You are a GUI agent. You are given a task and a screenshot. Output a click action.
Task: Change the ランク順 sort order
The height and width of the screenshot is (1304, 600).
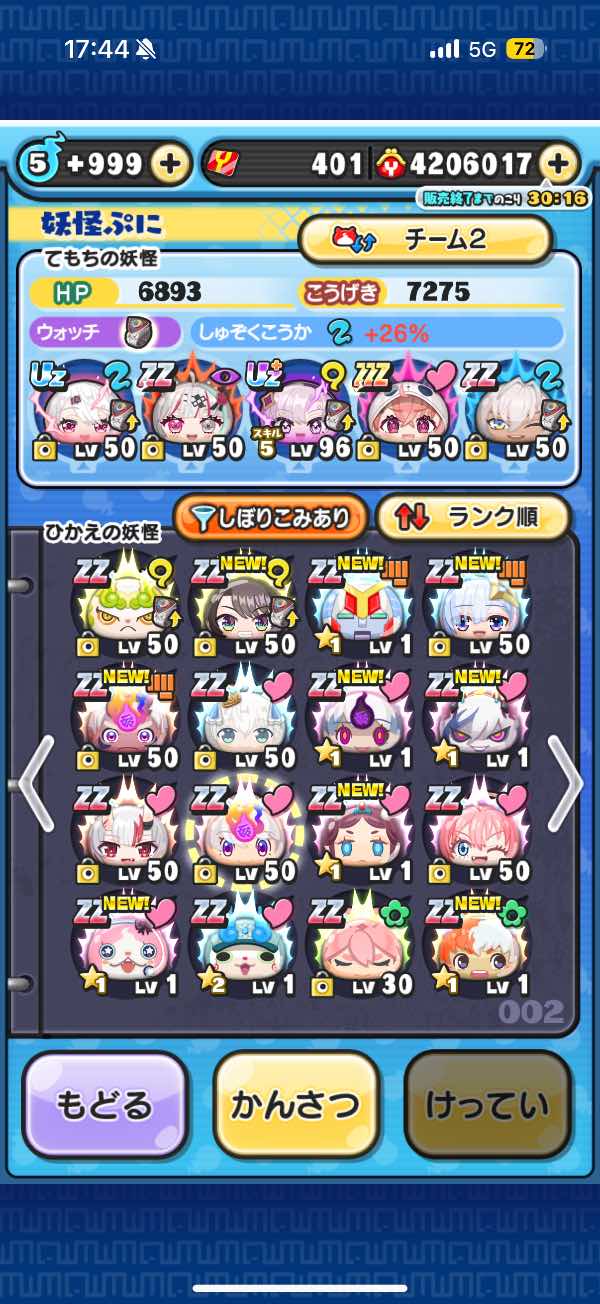coord(472,517)
